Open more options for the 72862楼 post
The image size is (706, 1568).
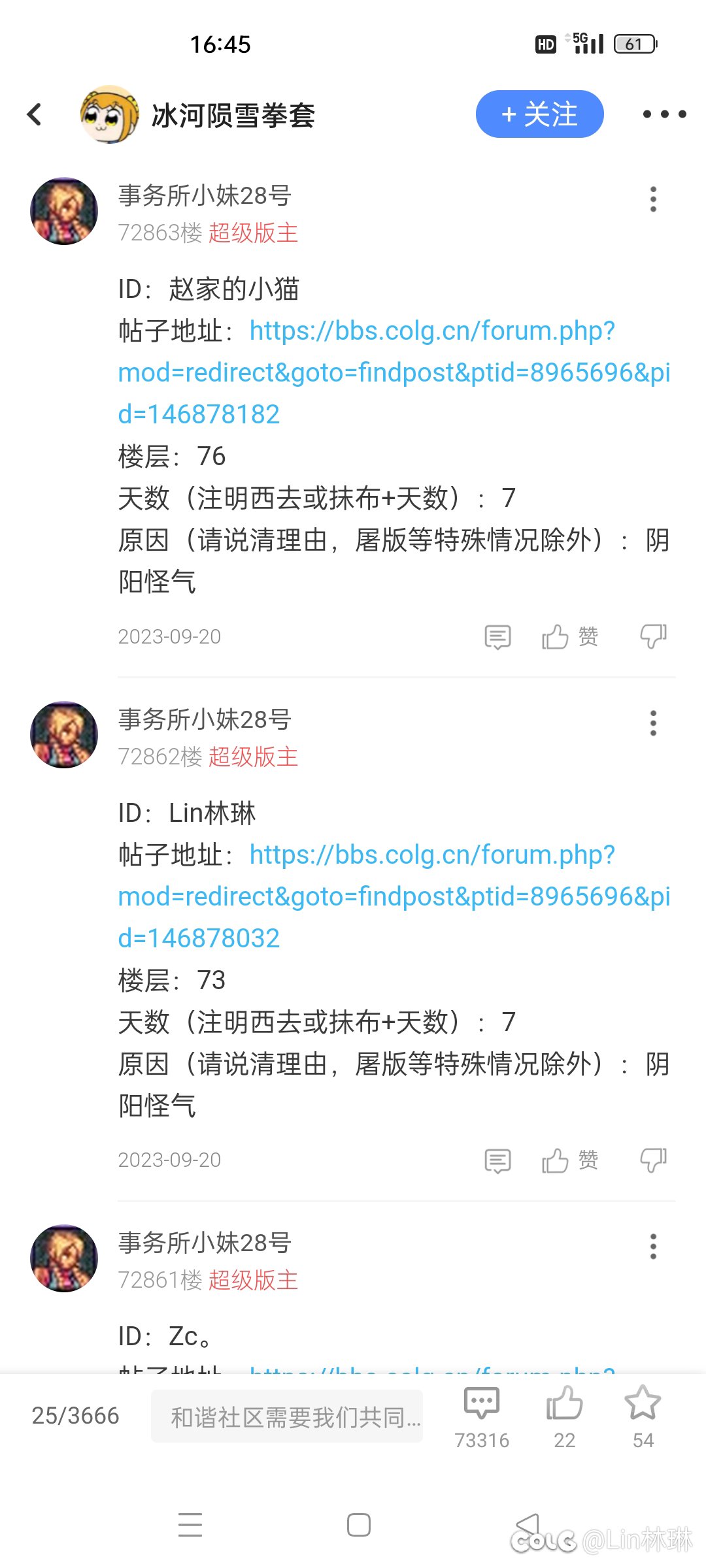point(652,723)
